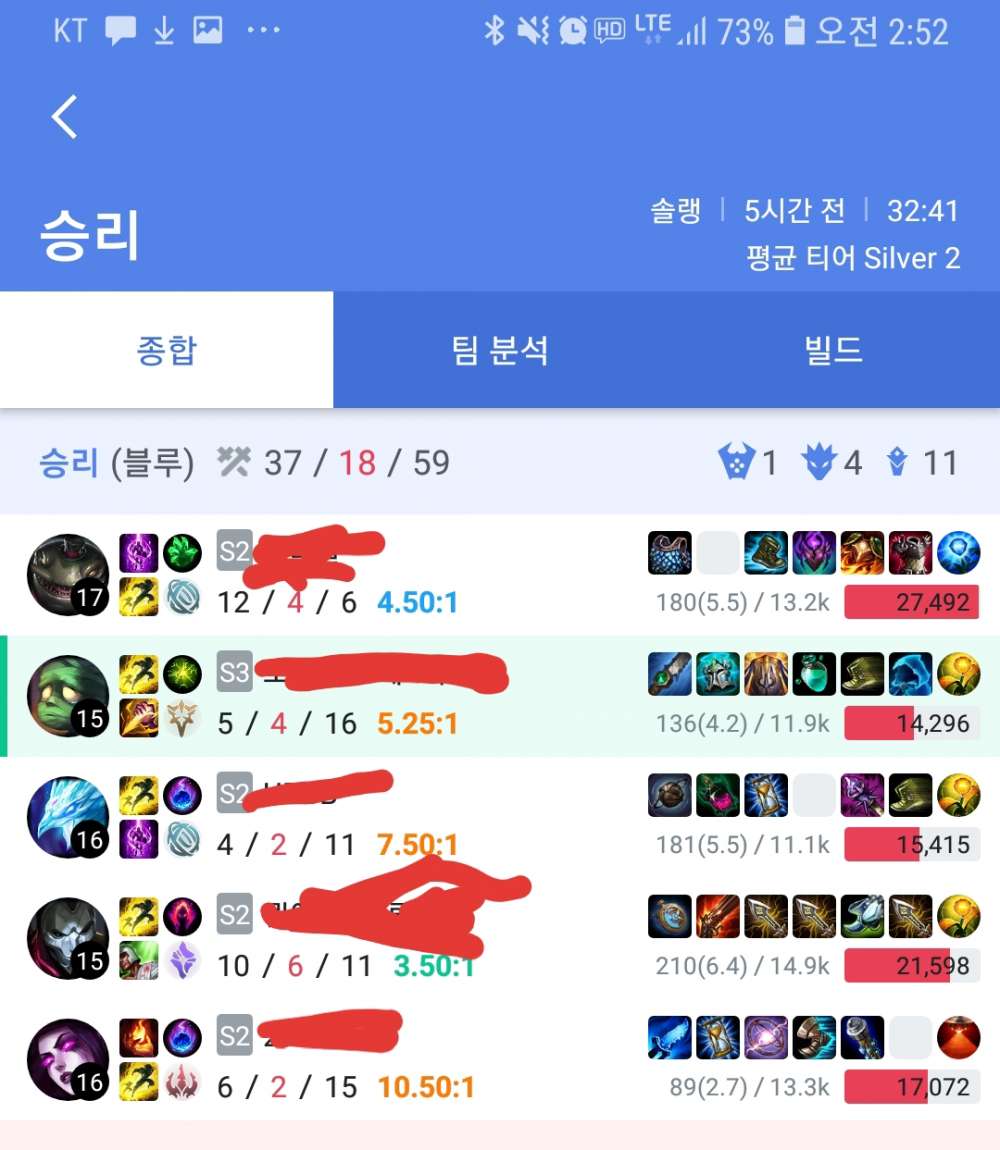The width and height of the screenshot is (1000, 1150).
Task: Go back using the top-left arrow
Action: point(65,117)
